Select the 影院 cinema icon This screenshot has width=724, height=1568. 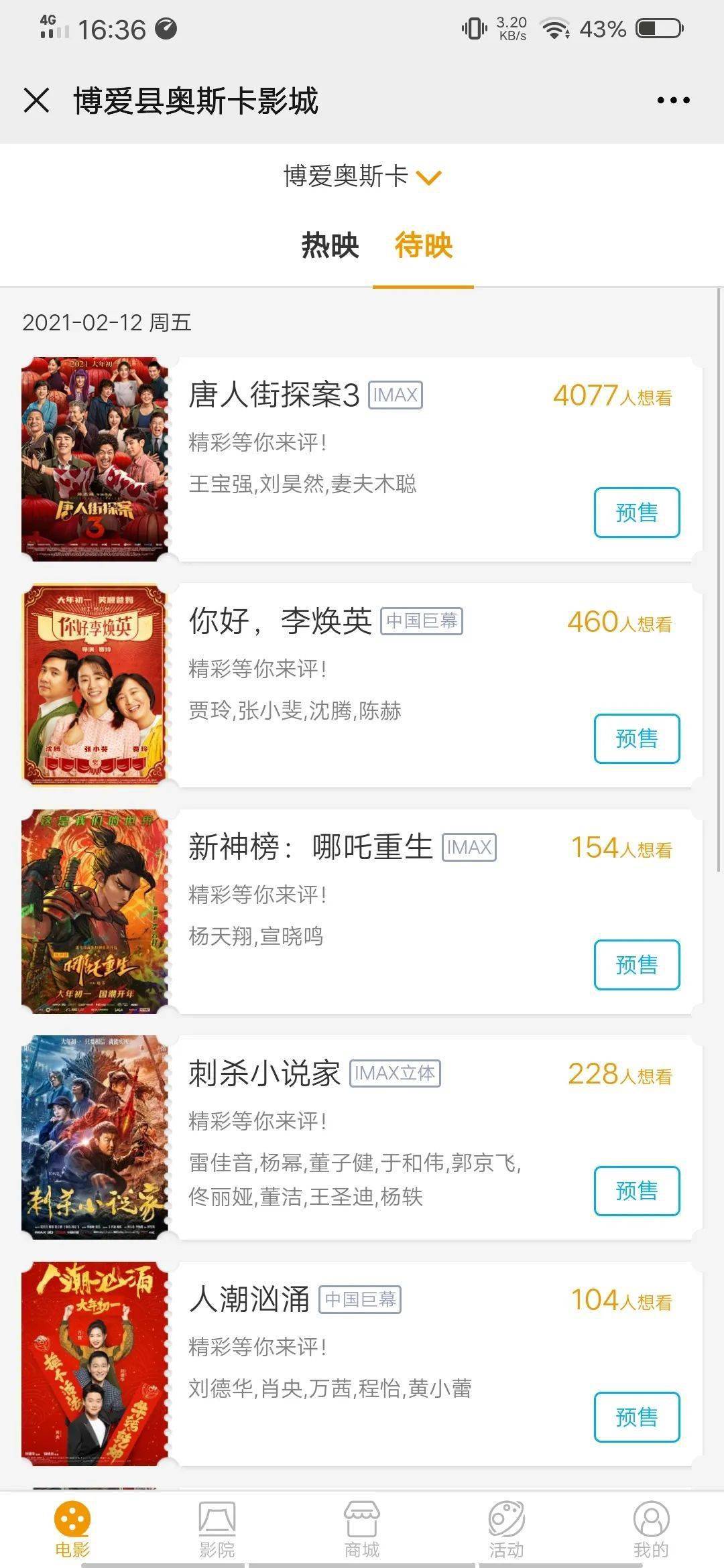(x=216, y=1521)
